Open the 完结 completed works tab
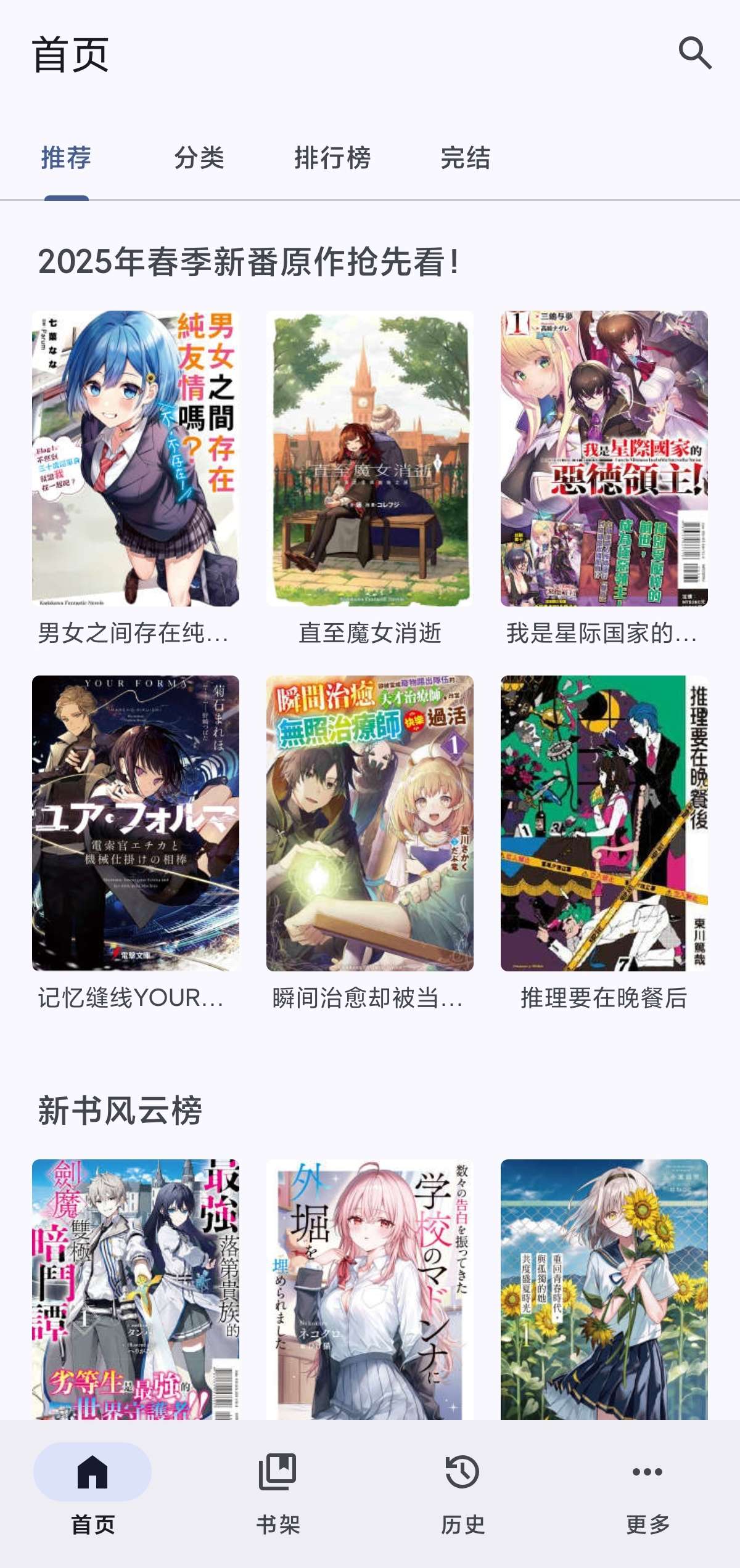 point(464,159)
